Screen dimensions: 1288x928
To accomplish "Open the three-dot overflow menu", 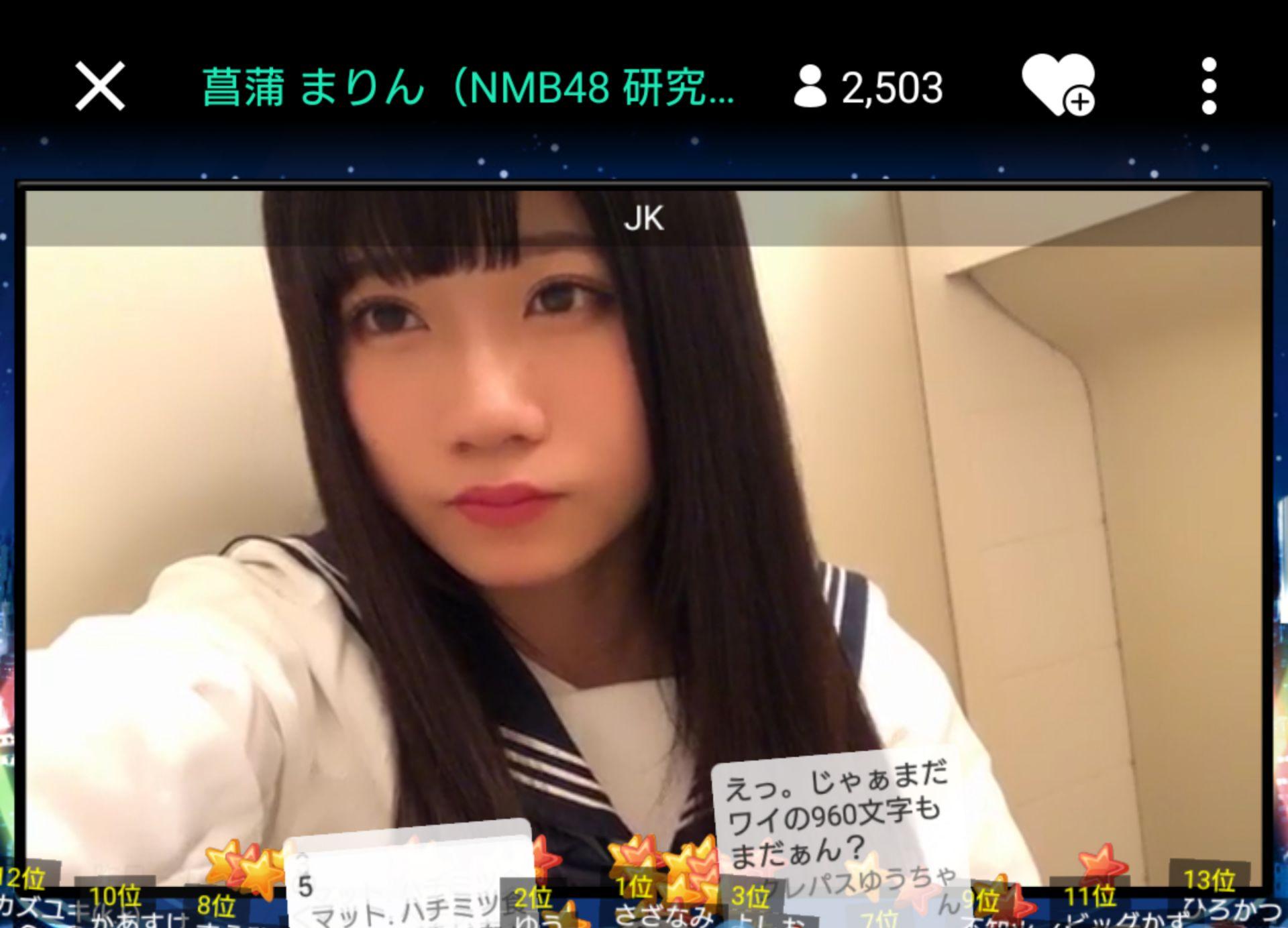I will tap(1209, 86).
